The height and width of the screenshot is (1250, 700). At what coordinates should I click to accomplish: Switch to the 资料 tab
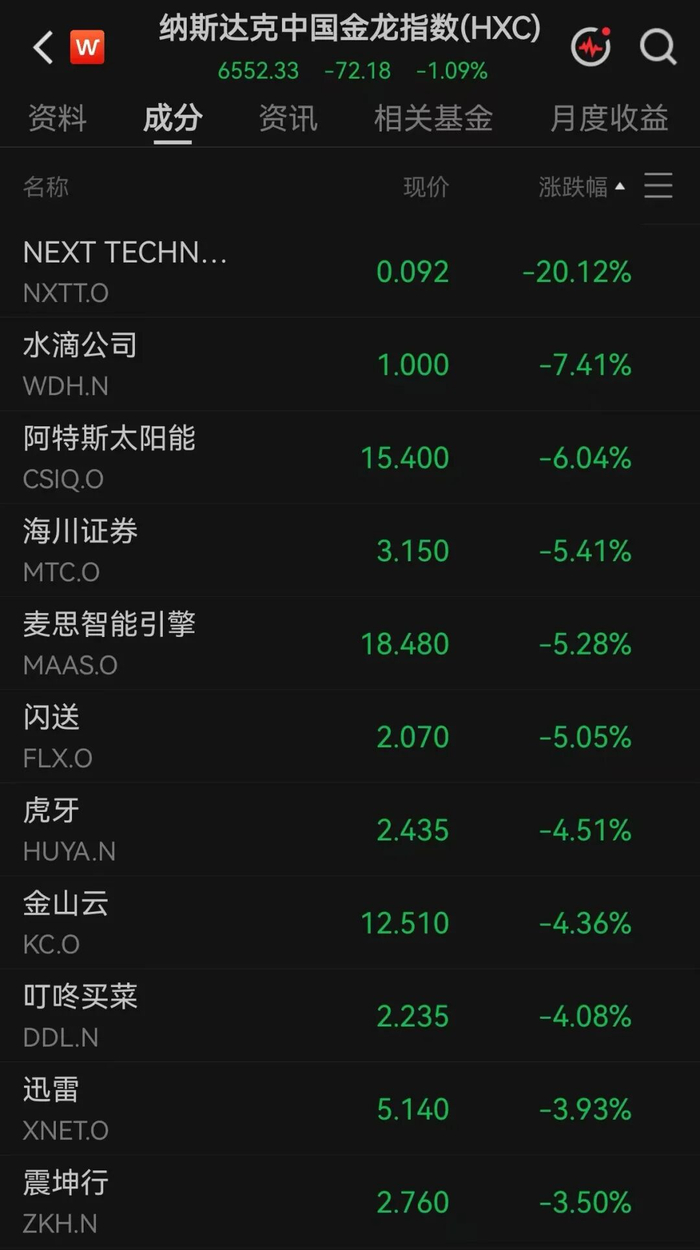(57, 119)
